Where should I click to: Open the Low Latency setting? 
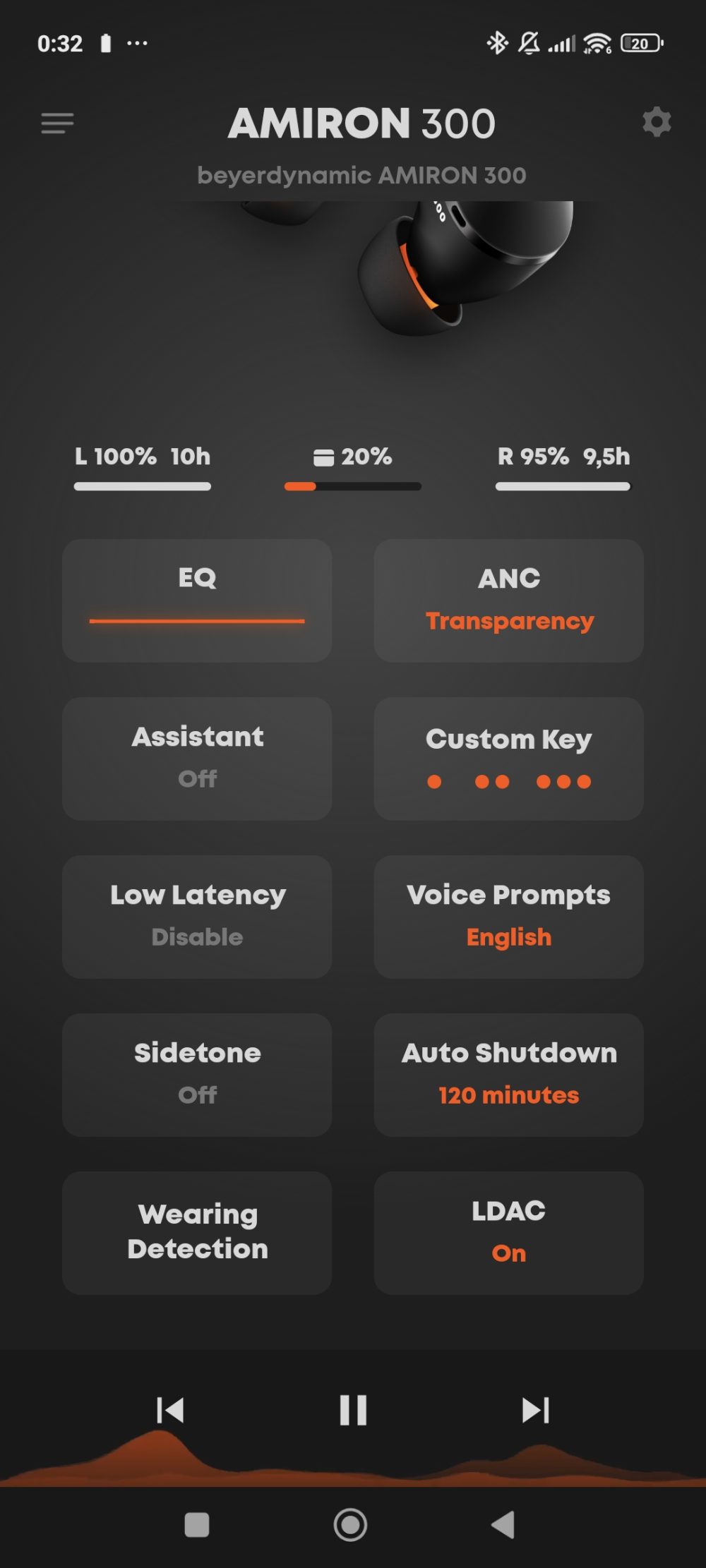[197, 917]
